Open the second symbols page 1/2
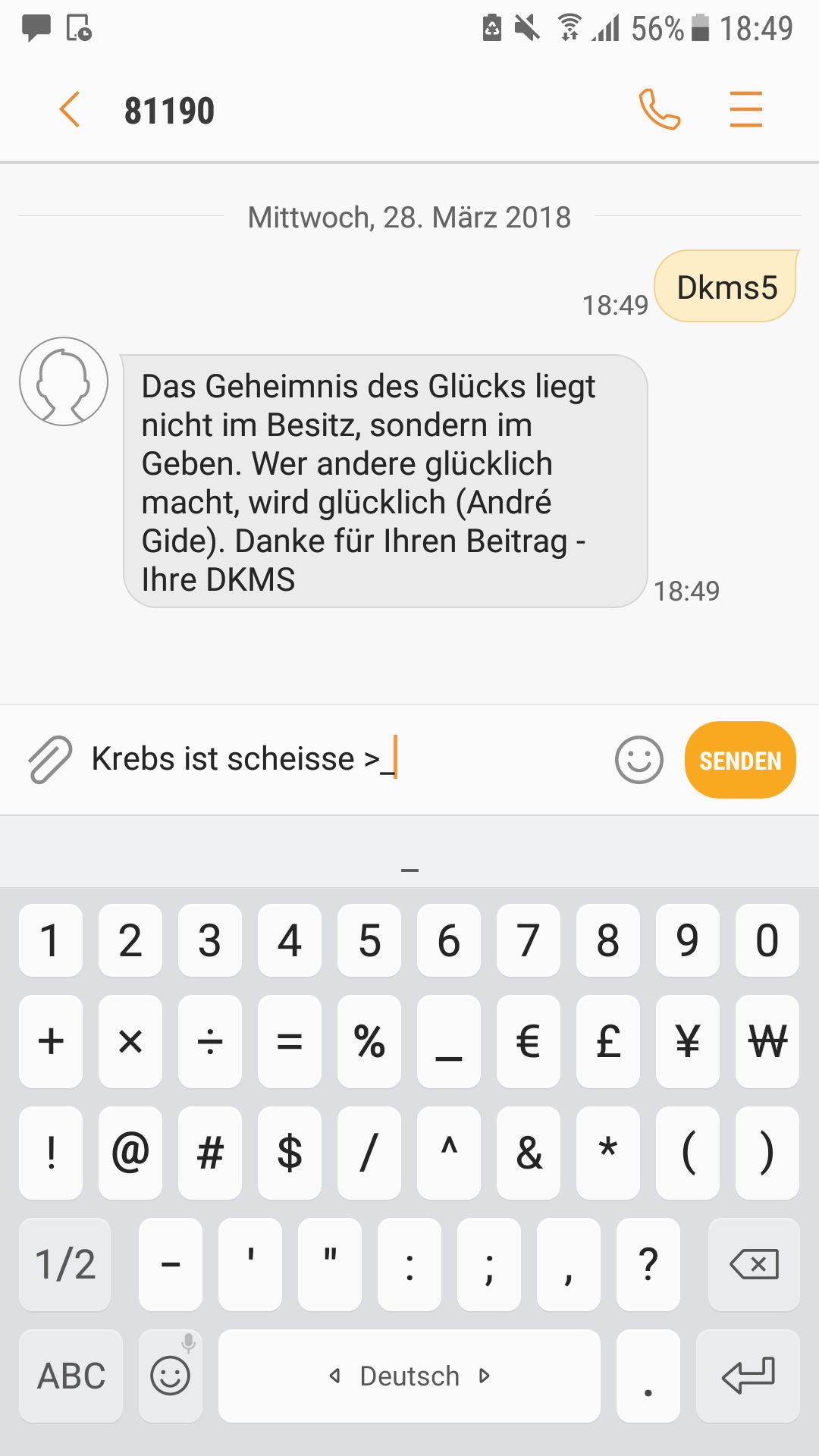Viewport: 819px width, 1456px height. pyautogui.click(x=65, y=1264)
